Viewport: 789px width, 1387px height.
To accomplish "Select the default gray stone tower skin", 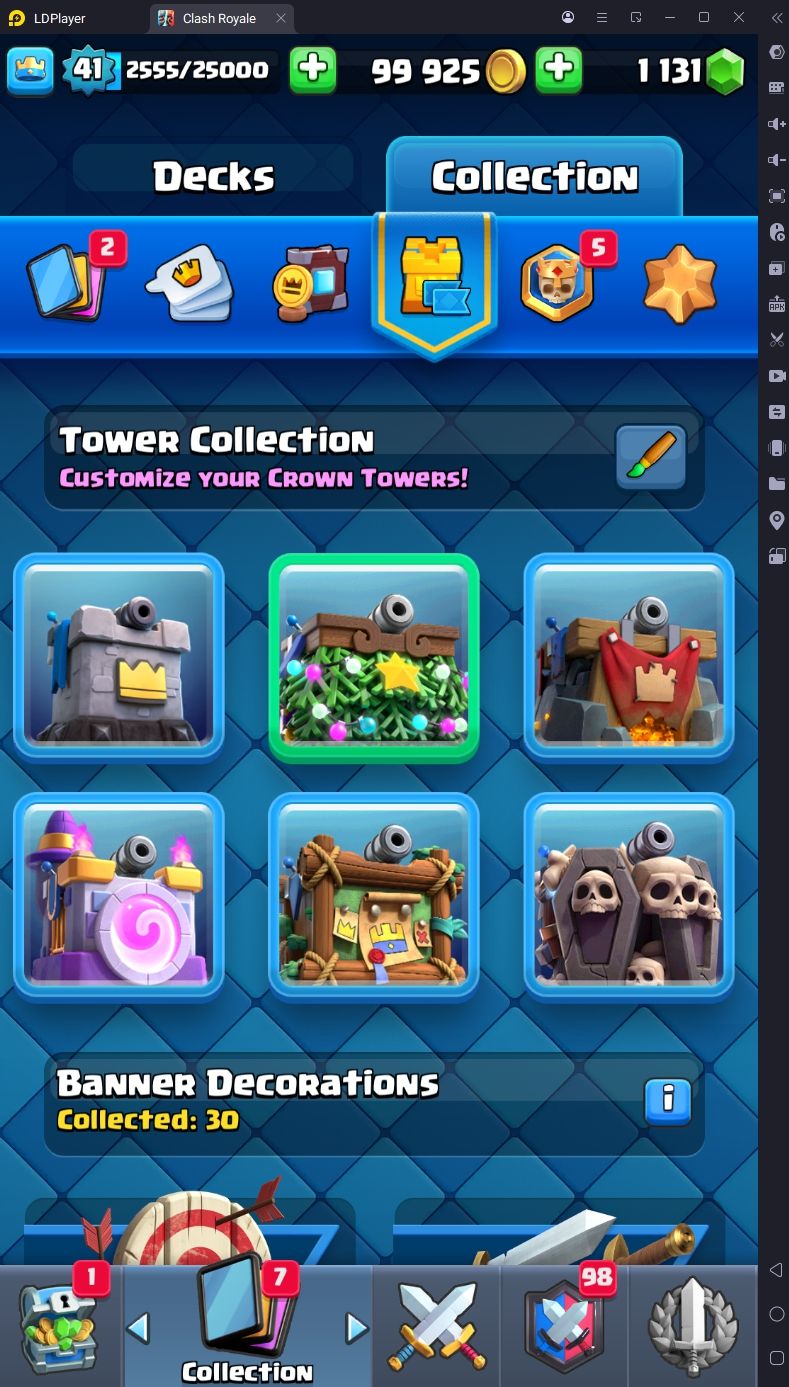I will (x=119, y=657).
